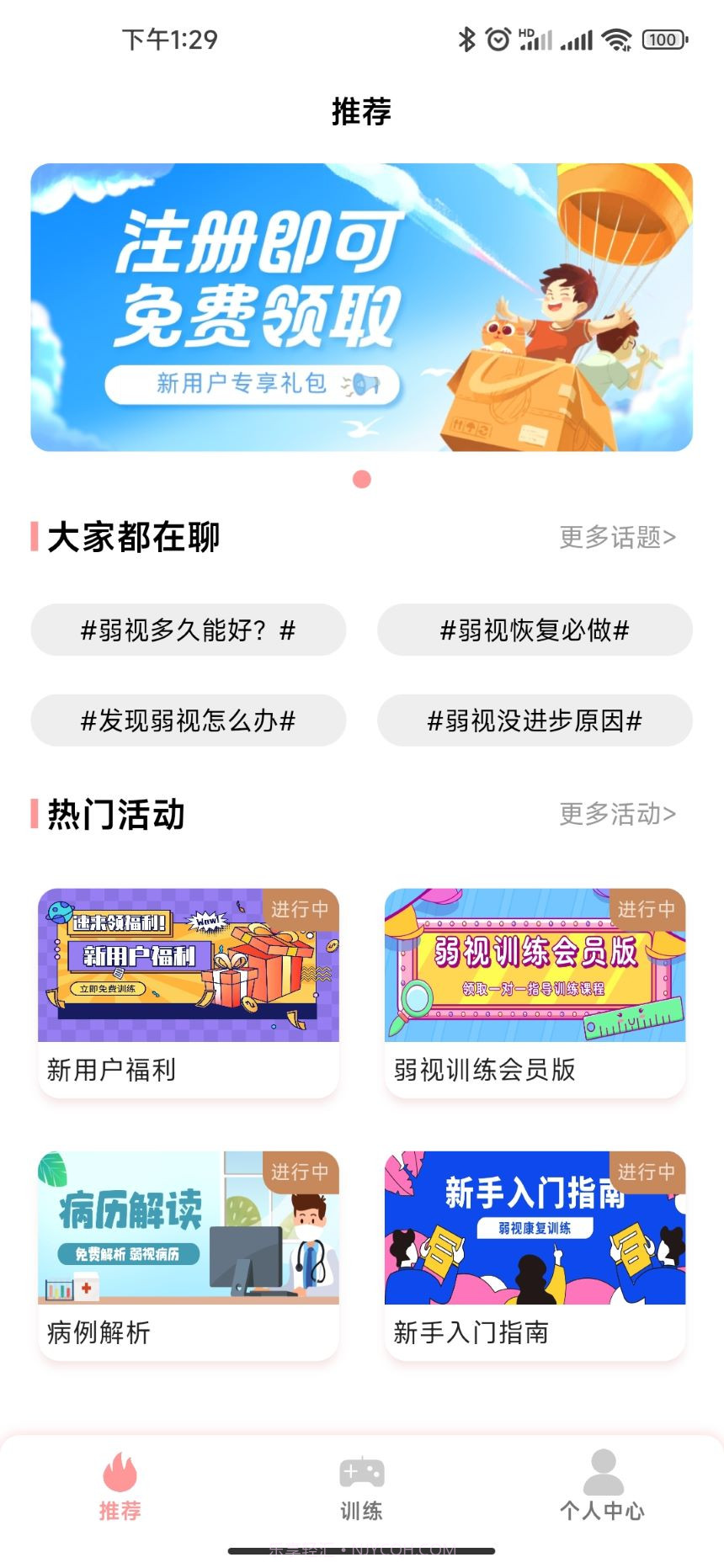Expand more topics via 更多话题
724x1568 pixels.
pos(615,537)
